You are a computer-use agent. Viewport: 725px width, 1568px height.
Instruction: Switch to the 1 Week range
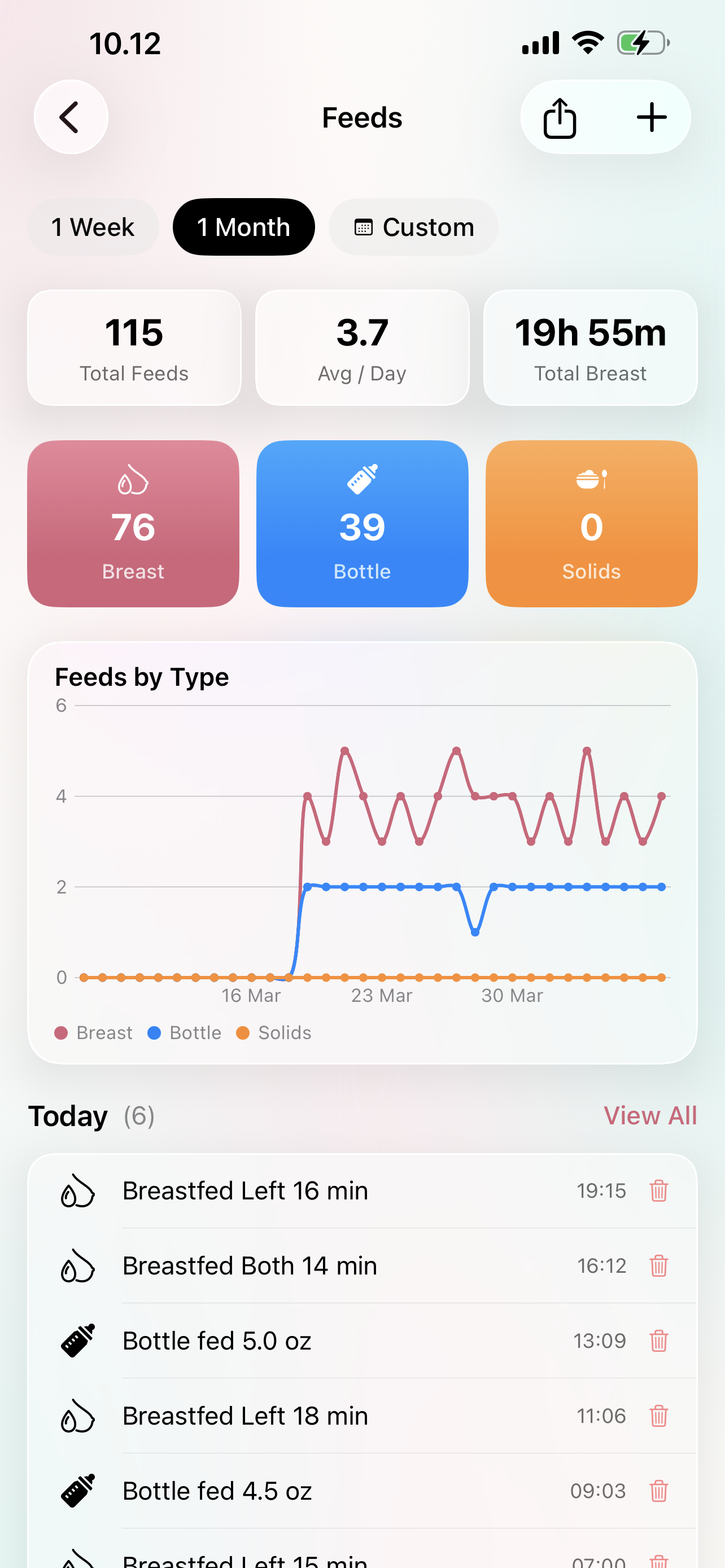coord(93,226)
